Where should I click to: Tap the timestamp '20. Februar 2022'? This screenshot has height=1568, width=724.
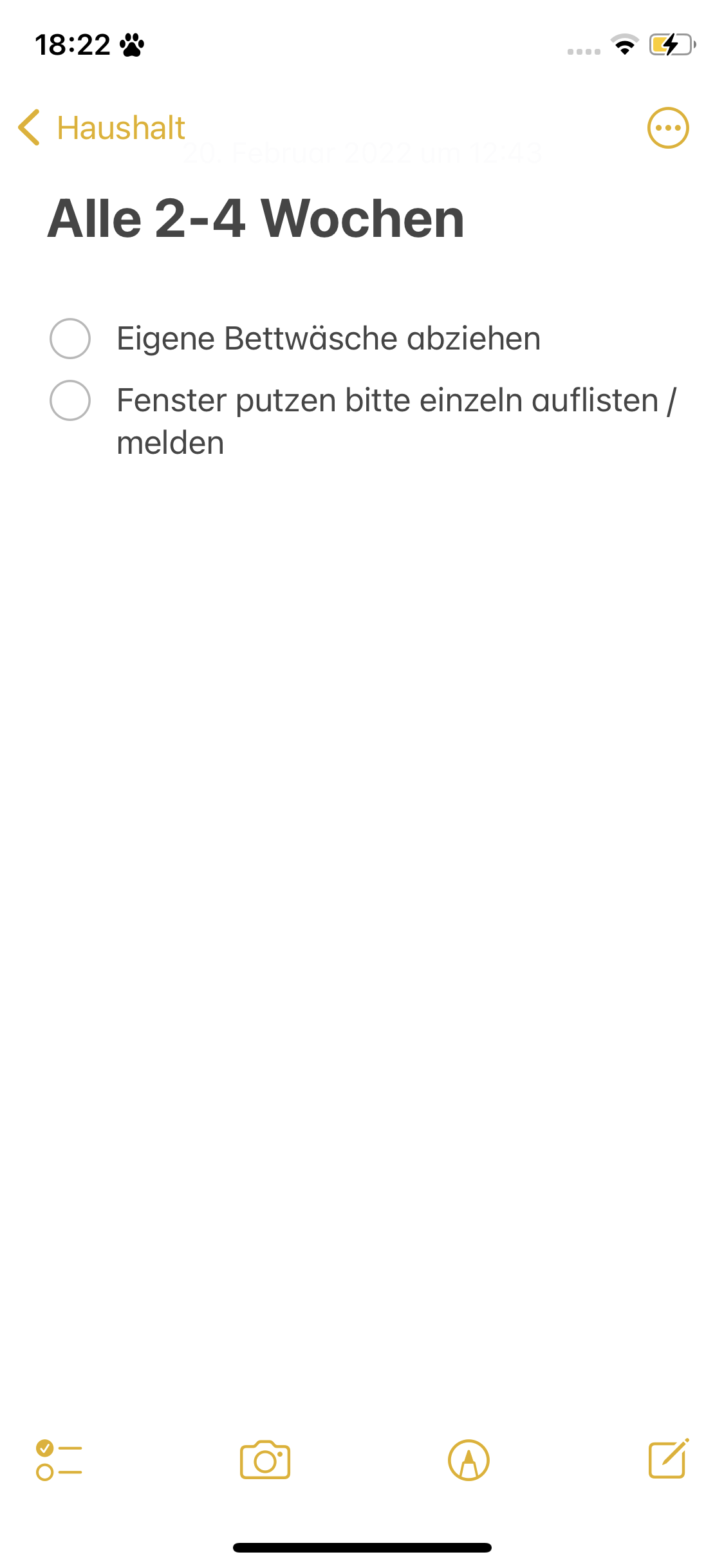coord(362,153)
